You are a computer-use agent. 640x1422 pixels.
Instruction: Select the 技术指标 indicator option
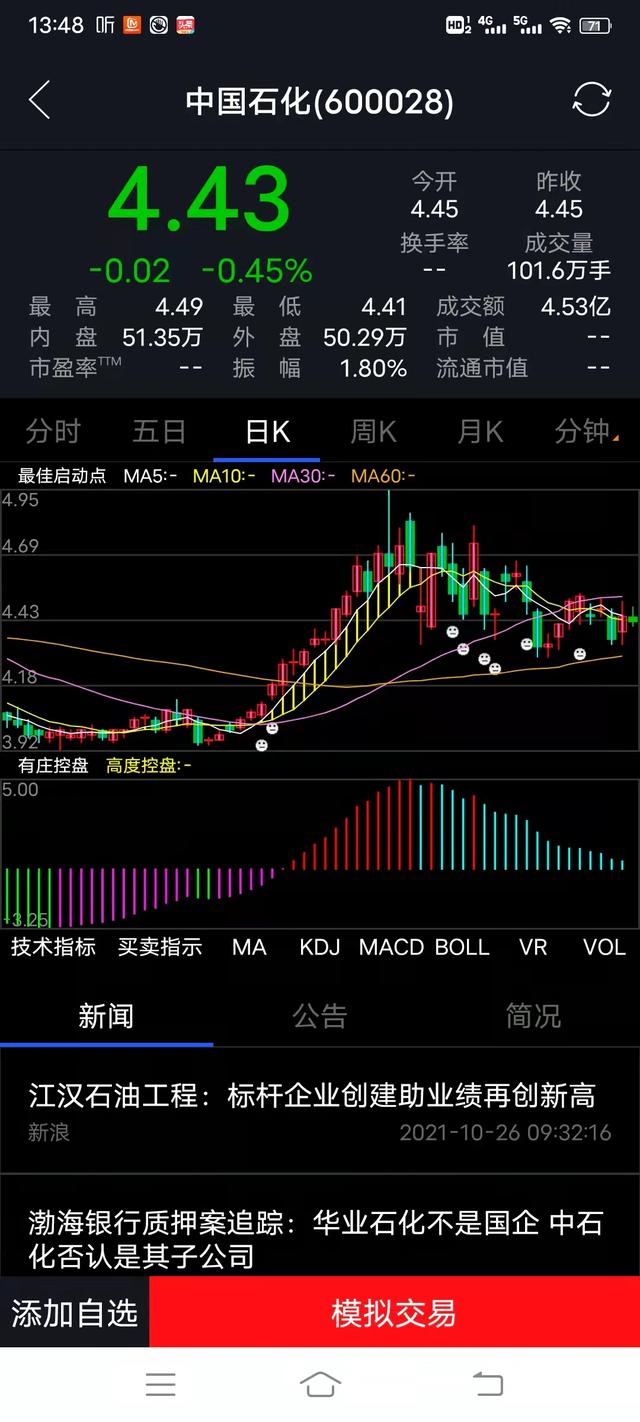tap(54, 947)
